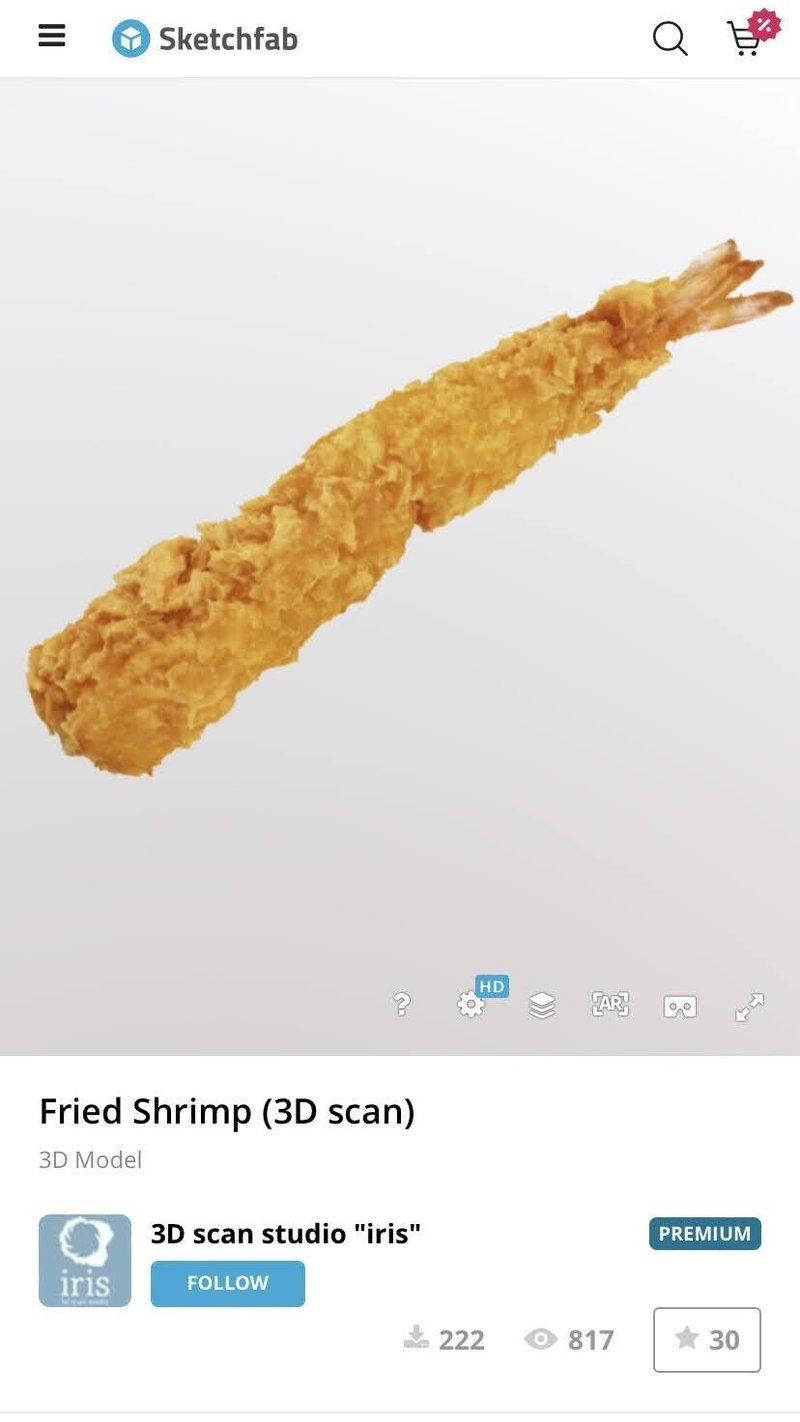Open the viewer help question mark
The height and width of the screenshot is (1422, 800).
tap(402, 1004)
